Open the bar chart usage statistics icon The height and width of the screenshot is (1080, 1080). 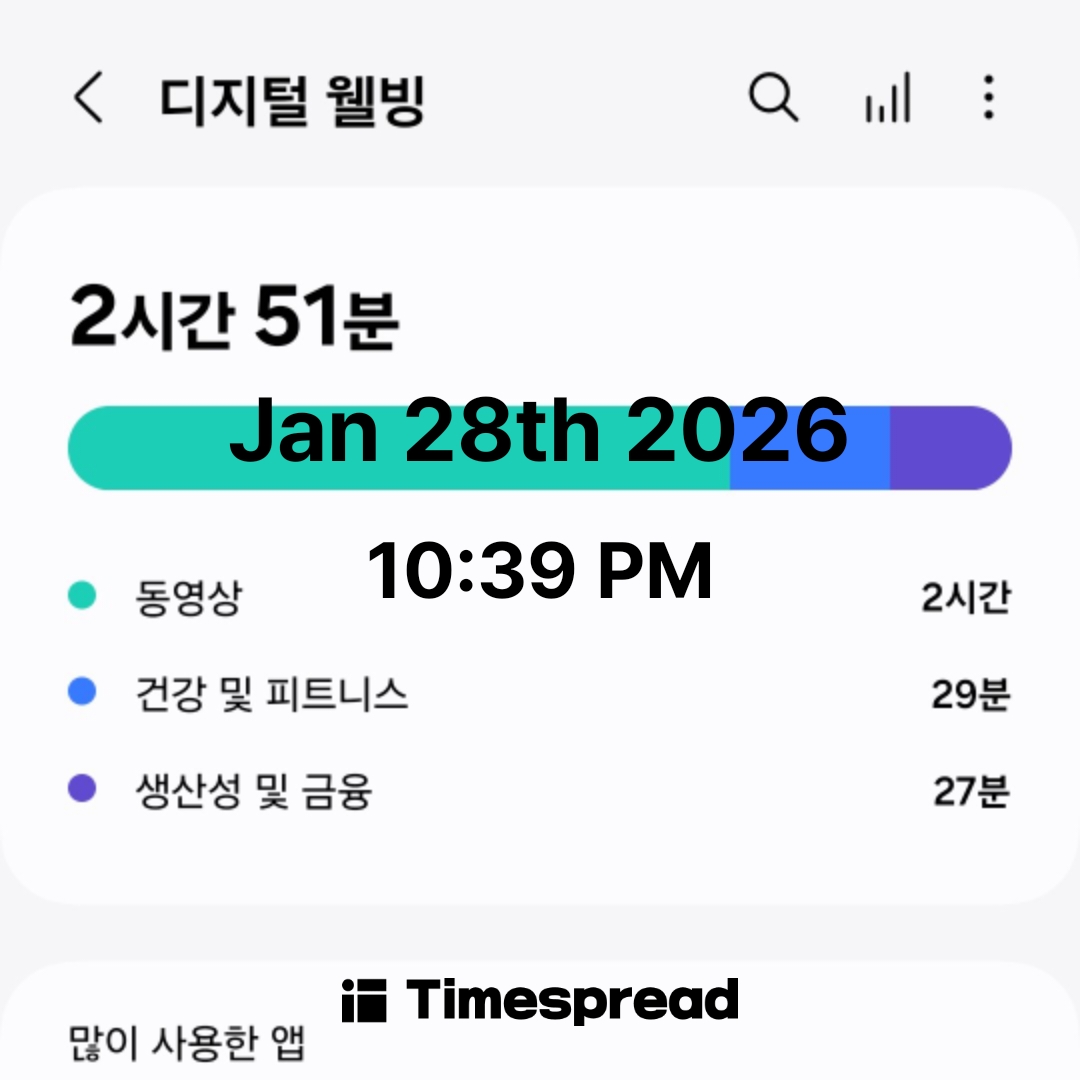[888, 98]
